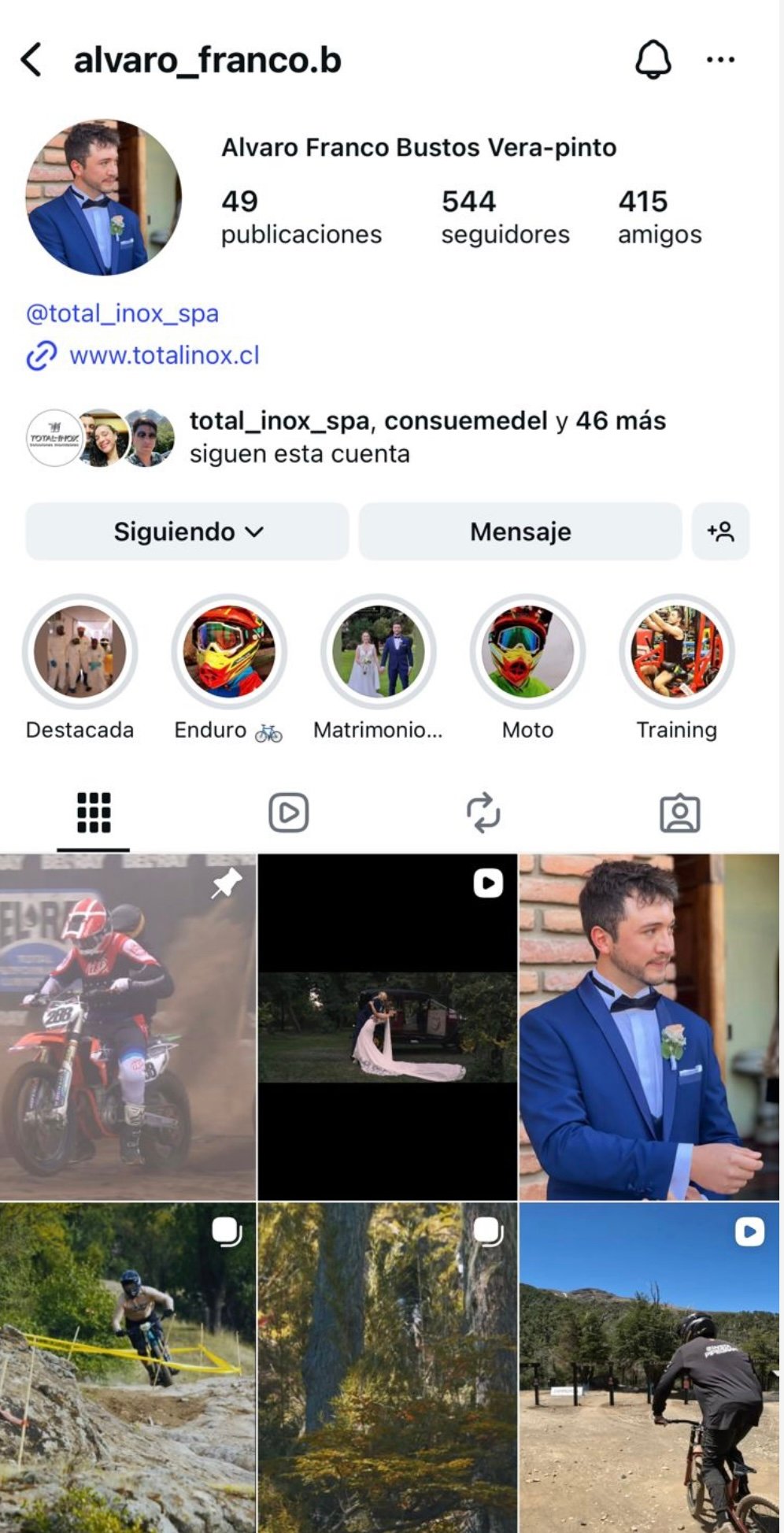This screenshot has height=1533, width=784.
Task: Open the Destacada story highlight
Action: coord(80,651)
